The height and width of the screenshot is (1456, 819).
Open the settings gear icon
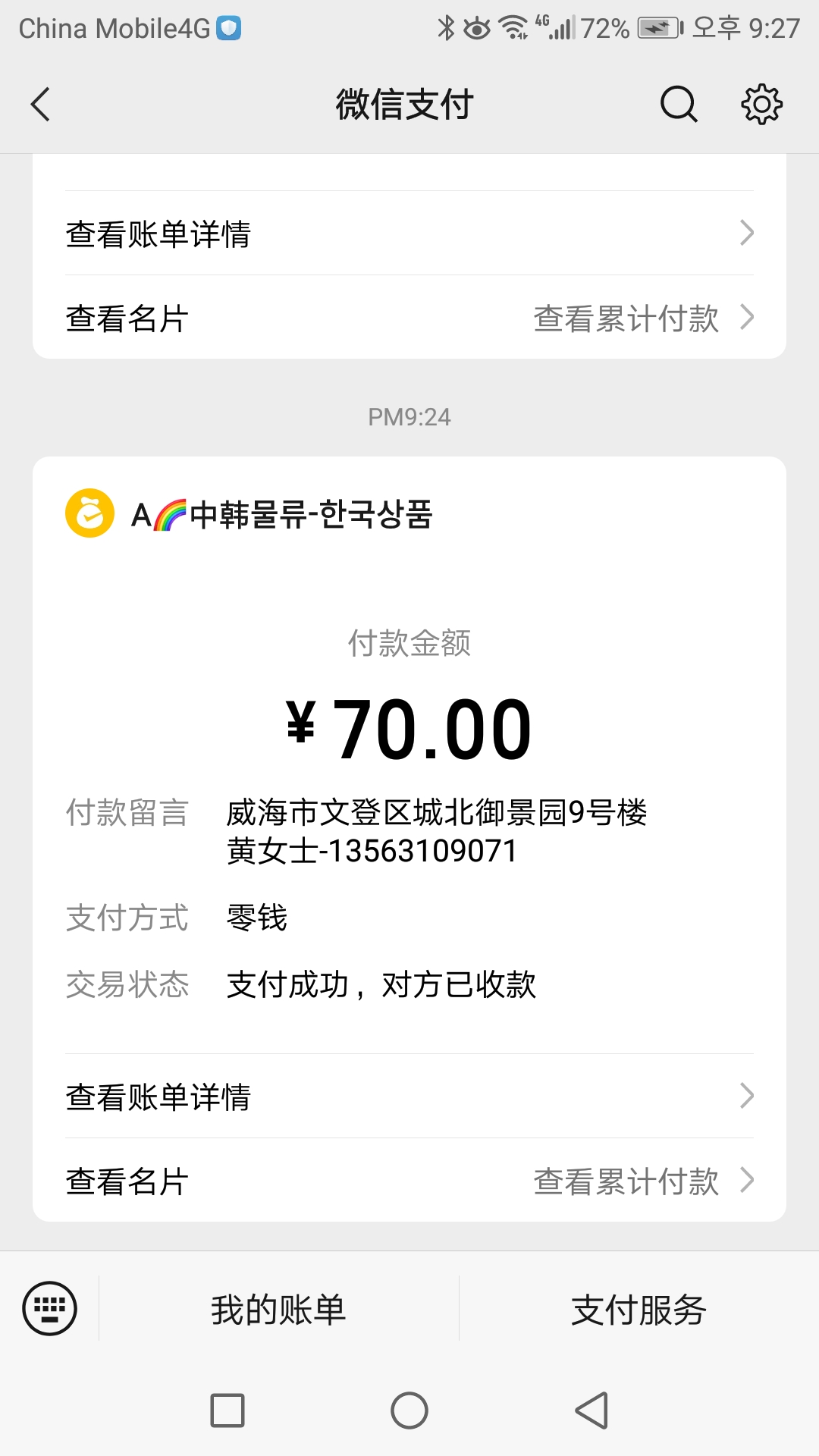pyautogui.click(x=761, y=104)
